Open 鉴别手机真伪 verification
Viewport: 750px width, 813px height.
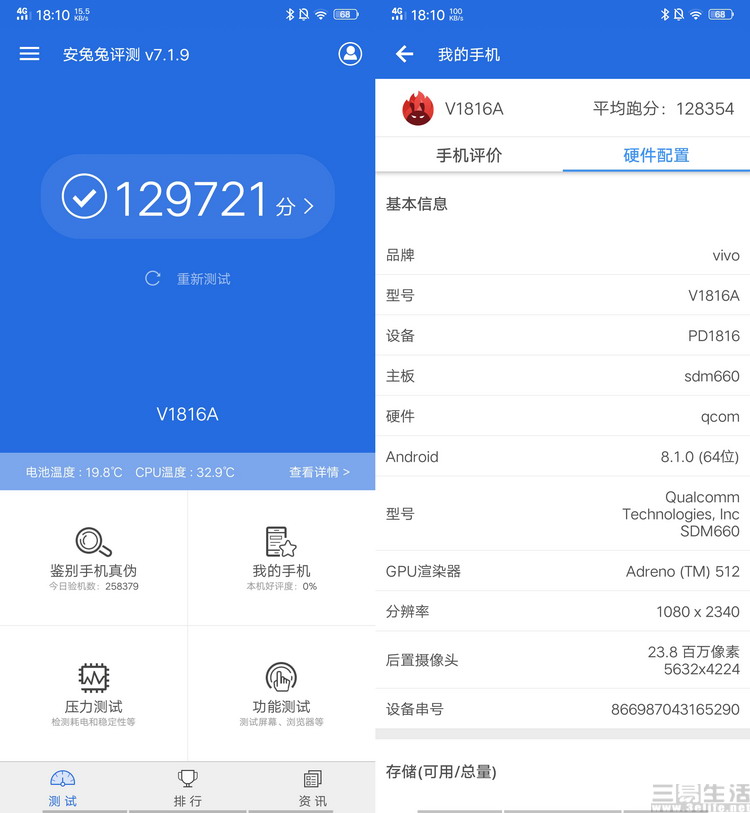pos(94,556)
